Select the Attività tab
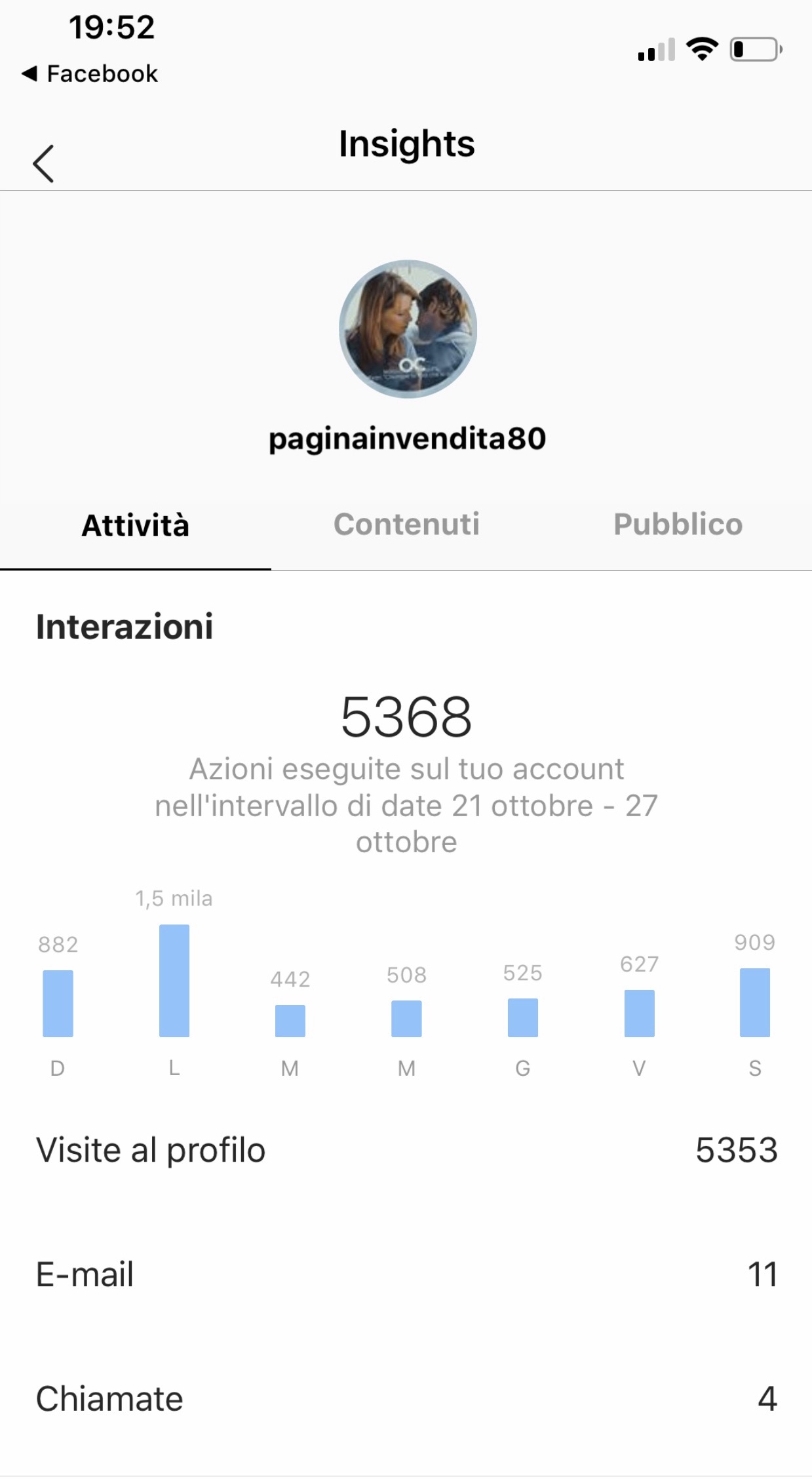812x1479 pixels. coord(135,526)
